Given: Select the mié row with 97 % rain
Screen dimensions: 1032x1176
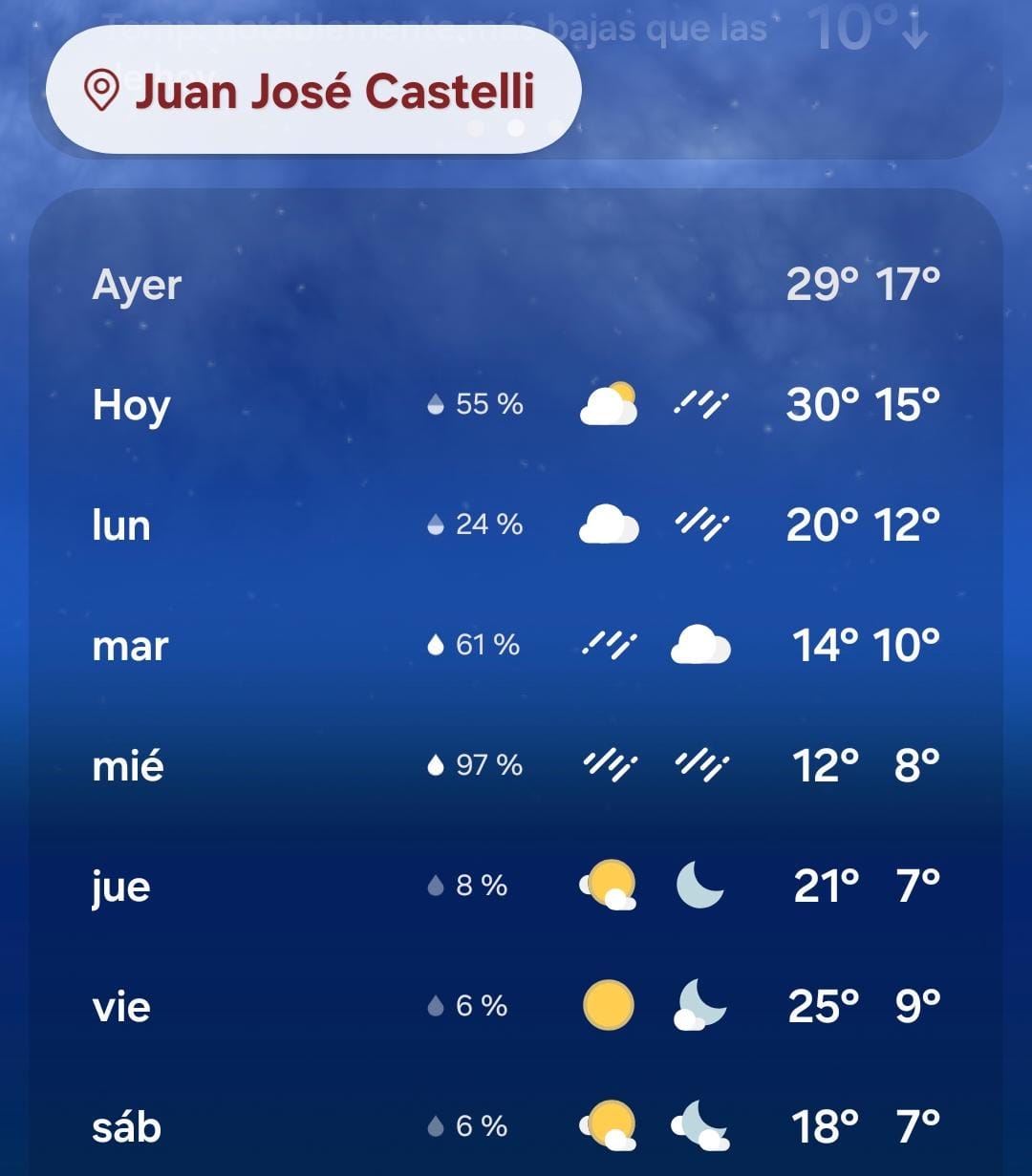Looking at the screenshot, I should pos(516,765).
